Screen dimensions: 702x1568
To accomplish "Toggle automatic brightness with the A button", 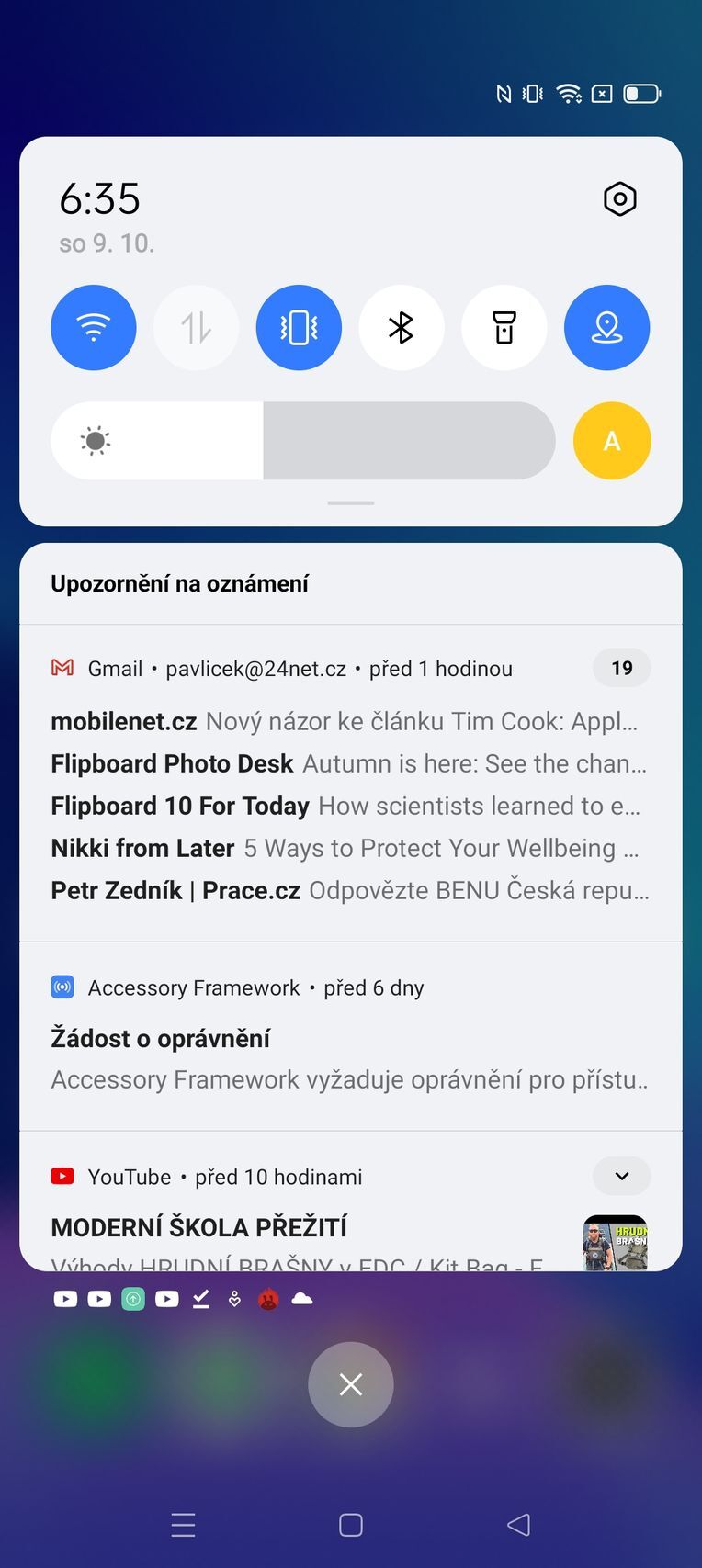I will (611, 441).
